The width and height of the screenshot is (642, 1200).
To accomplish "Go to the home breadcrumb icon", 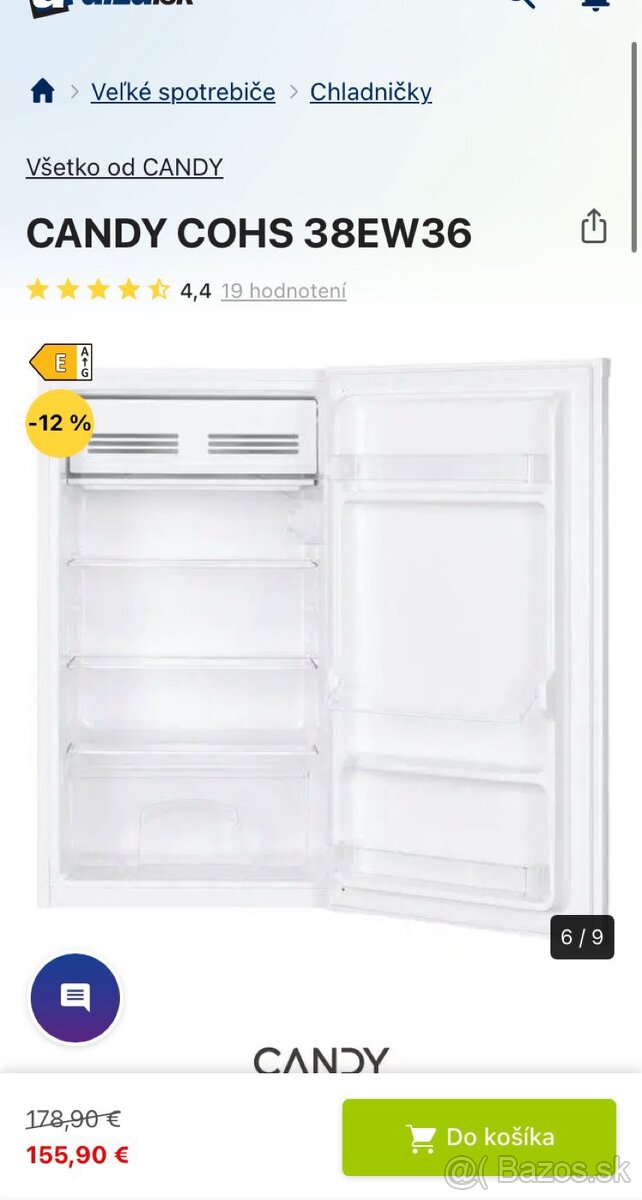I will click(42, 92).
